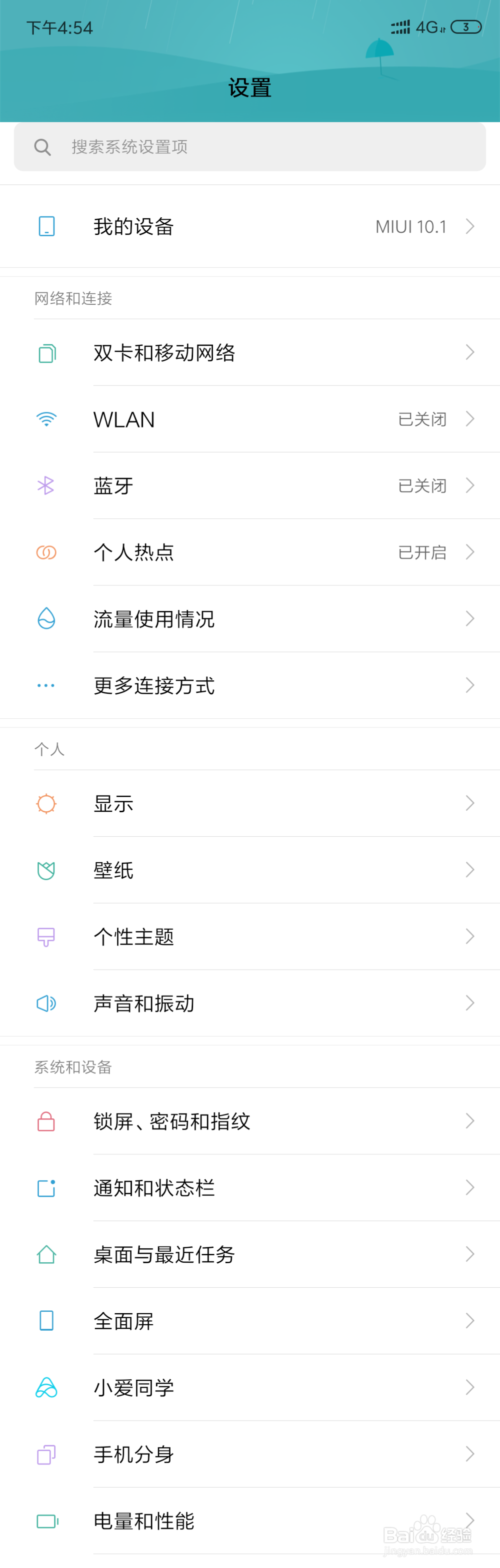The image size is (500, 1568).
Task: Select the 壁纸 wallpaper row
Action: coord(249,870)
